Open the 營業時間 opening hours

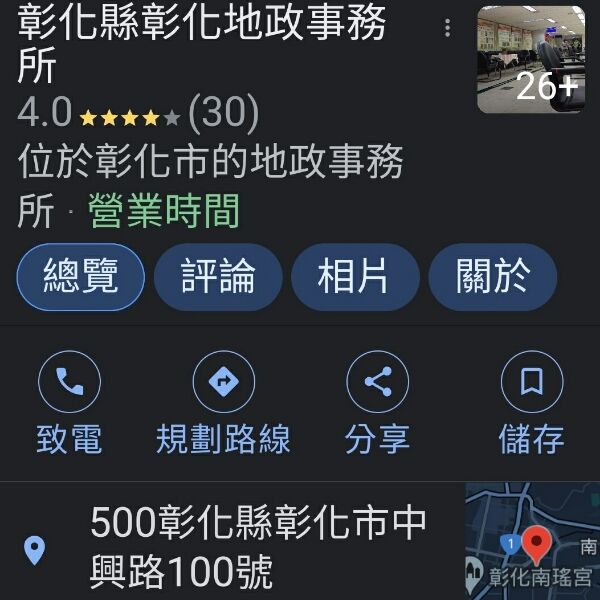[164, 211]
